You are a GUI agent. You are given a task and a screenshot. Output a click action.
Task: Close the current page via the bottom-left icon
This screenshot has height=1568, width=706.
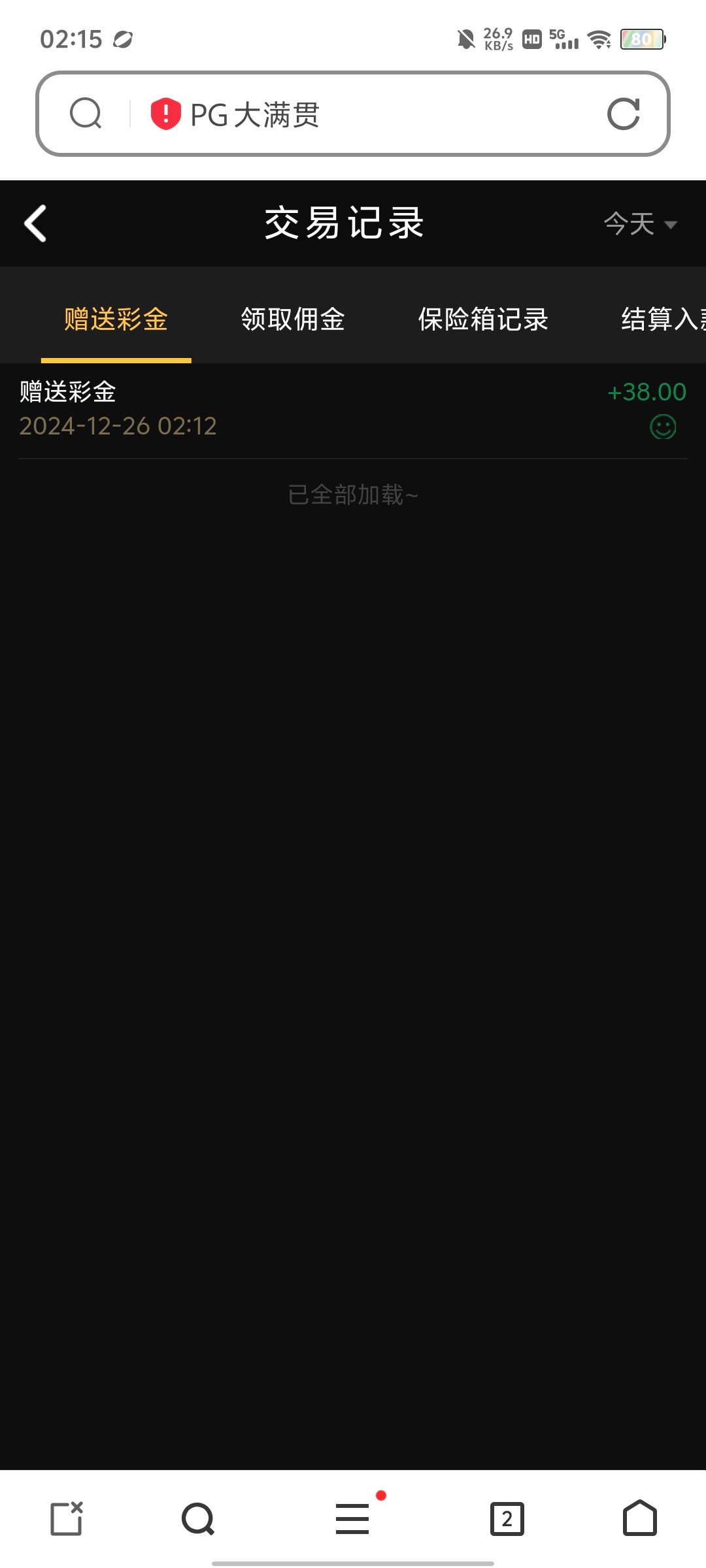coord(67,1518)
